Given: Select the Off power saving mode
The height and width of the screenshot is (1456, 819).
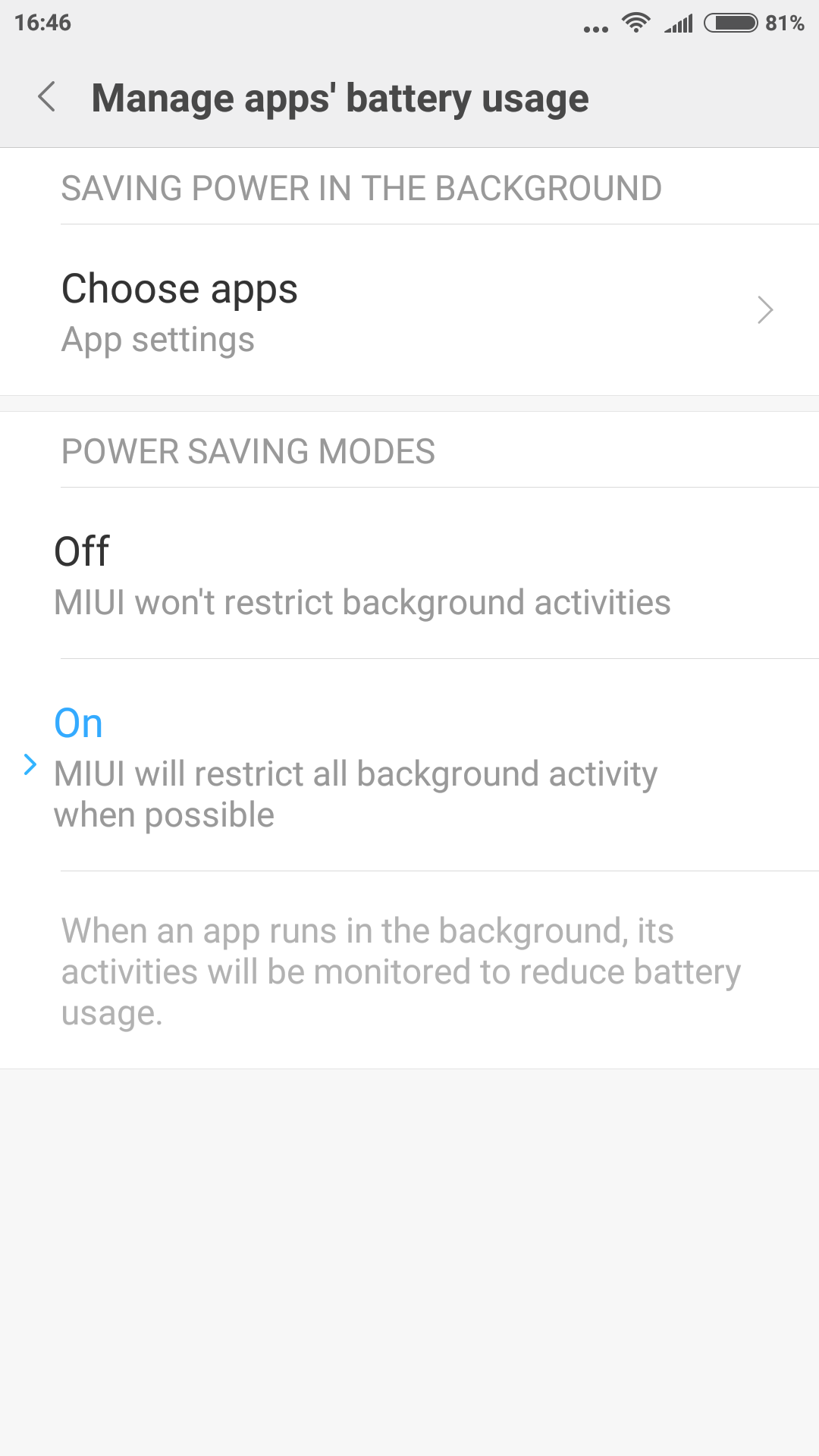Looking at the screenshot, I should 409,573.
